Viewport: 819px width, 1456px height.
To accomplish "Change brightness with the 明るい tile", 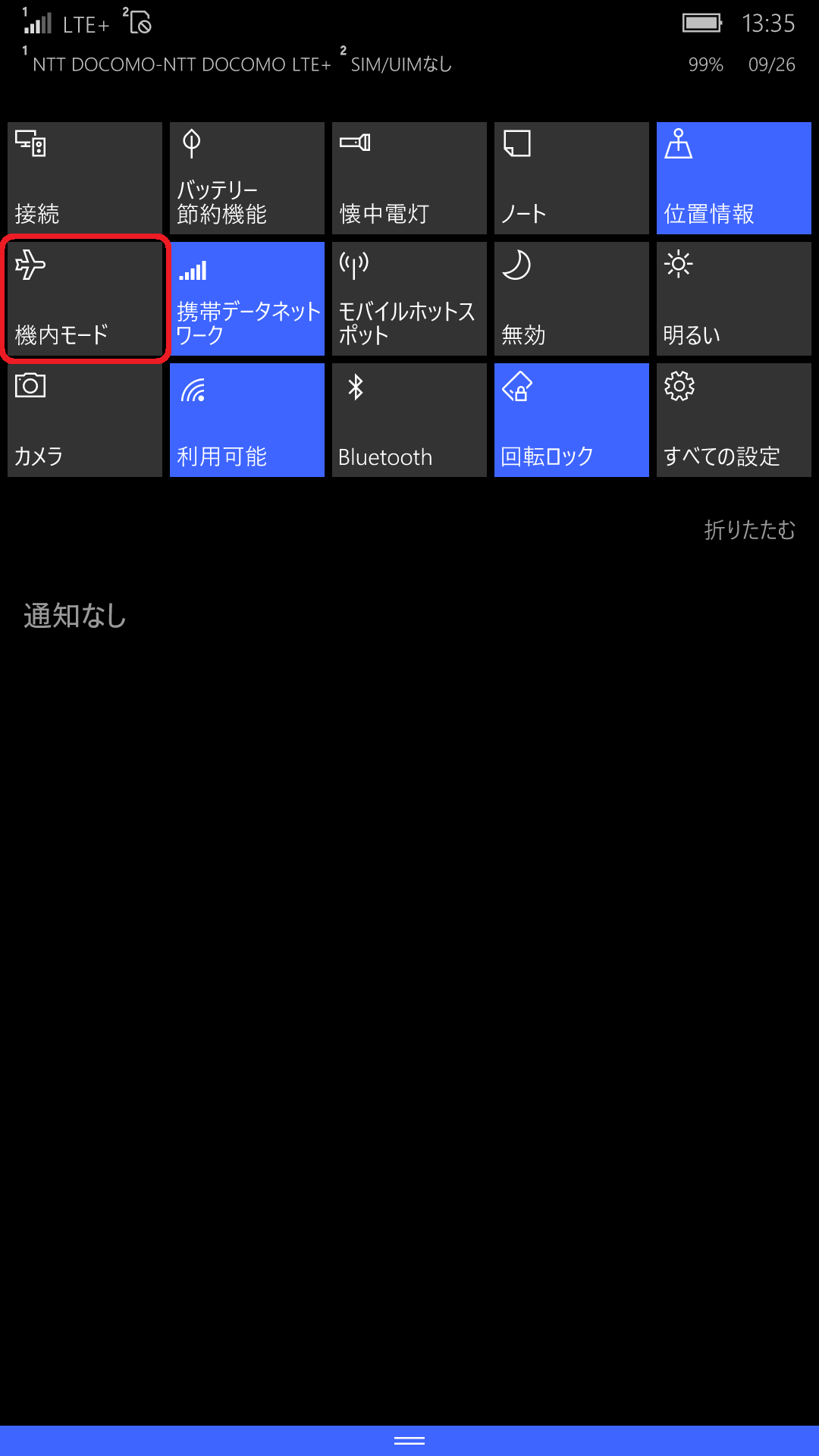I will (x=734, y=299).
